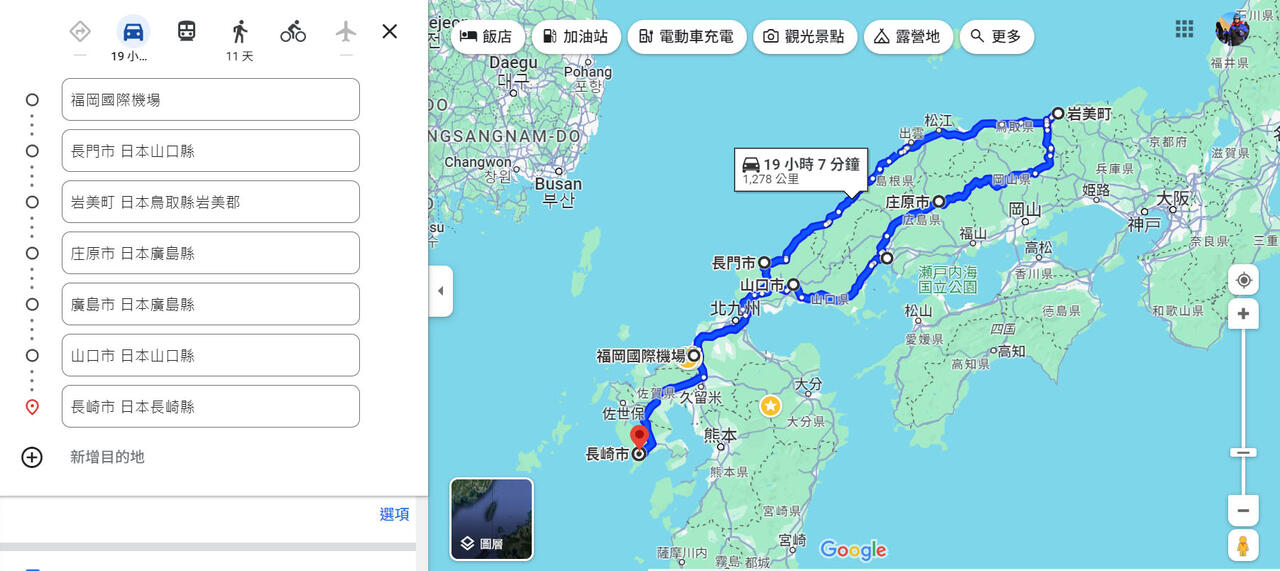Filter the map by 飯店 hotels
Viewport: 1280px width, 571px height.
[487, 37]
